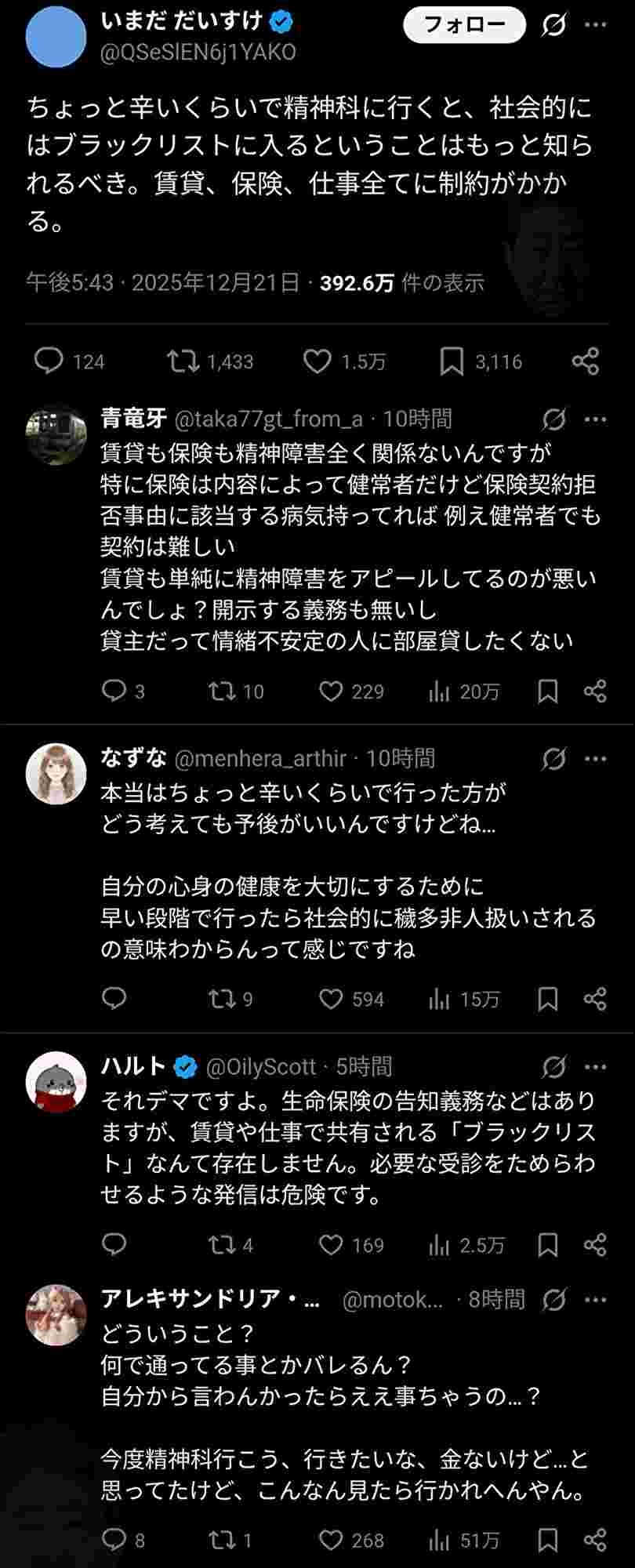Like なずな's reply
635x1568 pixels.
click(332, 998)
